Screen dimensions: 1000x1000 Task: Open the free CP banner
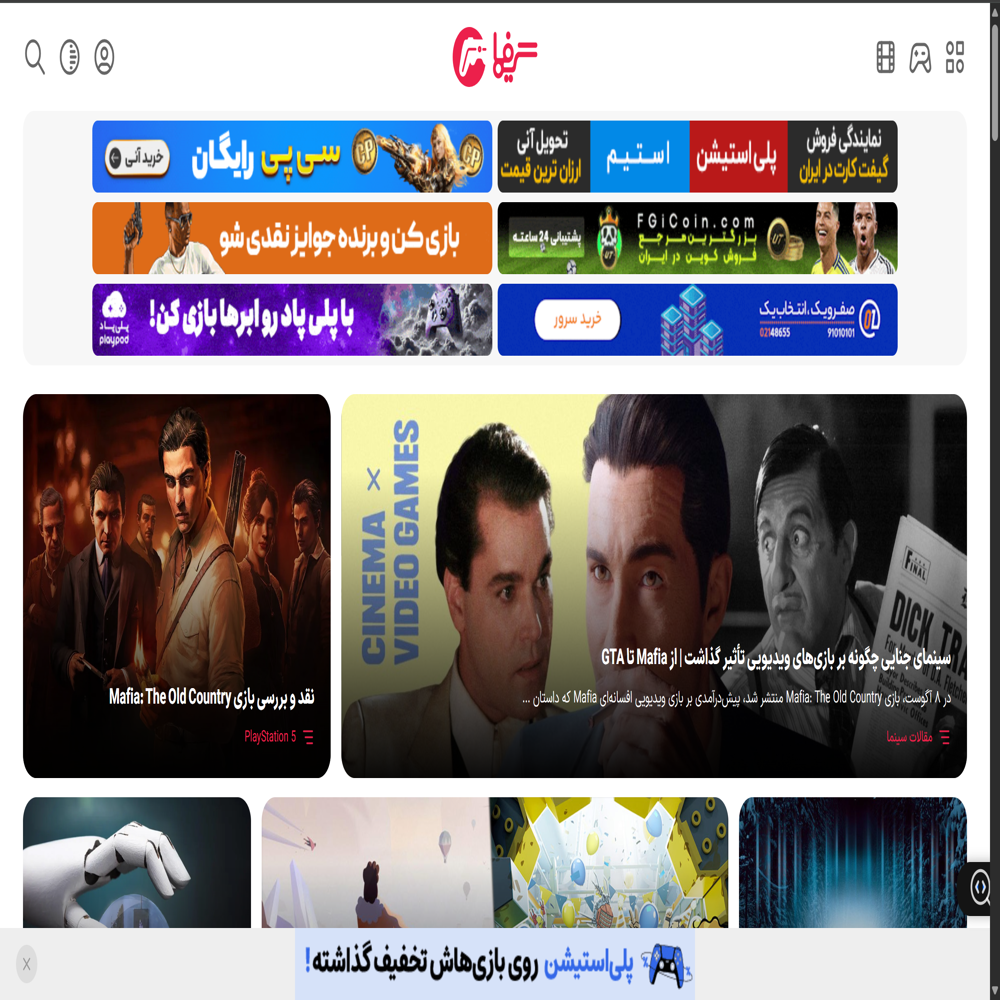click(292, 157)
